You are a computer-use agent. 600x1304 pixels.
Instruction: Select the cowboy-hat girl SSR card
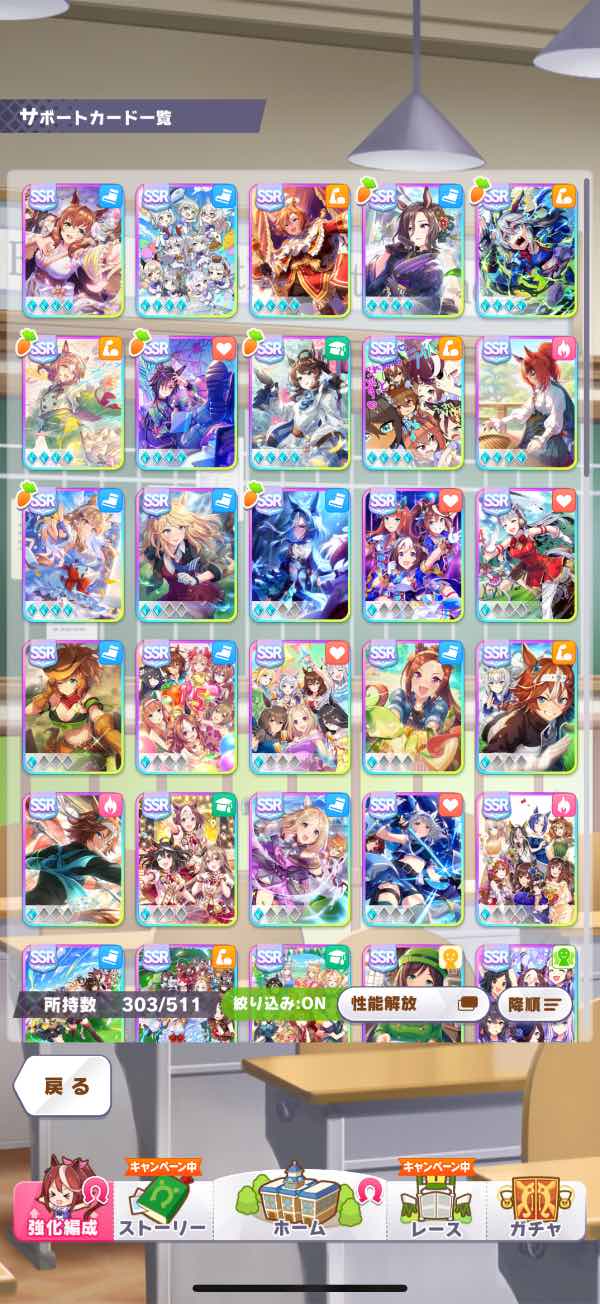pyautogui.click(x=73, y=706)
